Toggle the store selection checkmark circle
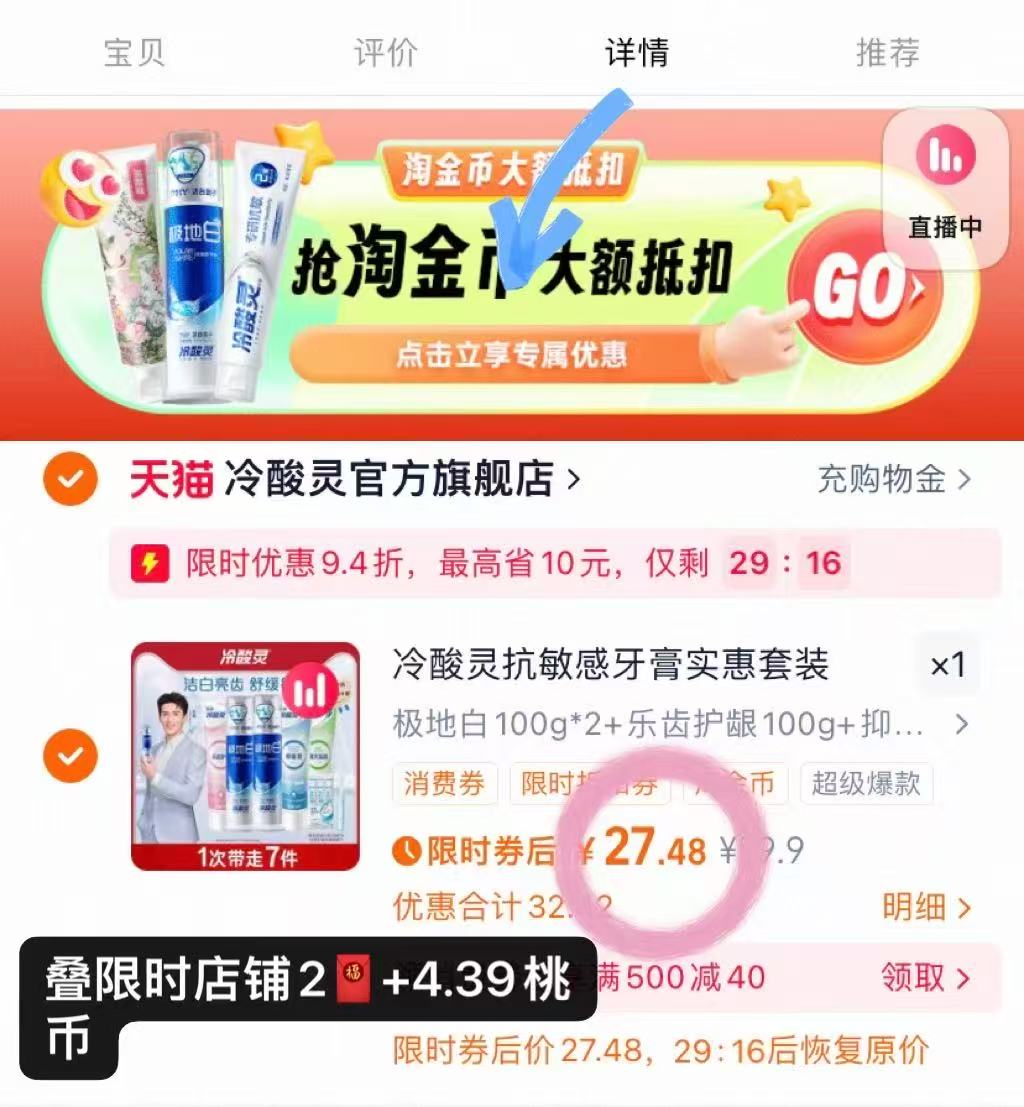 point(69,479)
